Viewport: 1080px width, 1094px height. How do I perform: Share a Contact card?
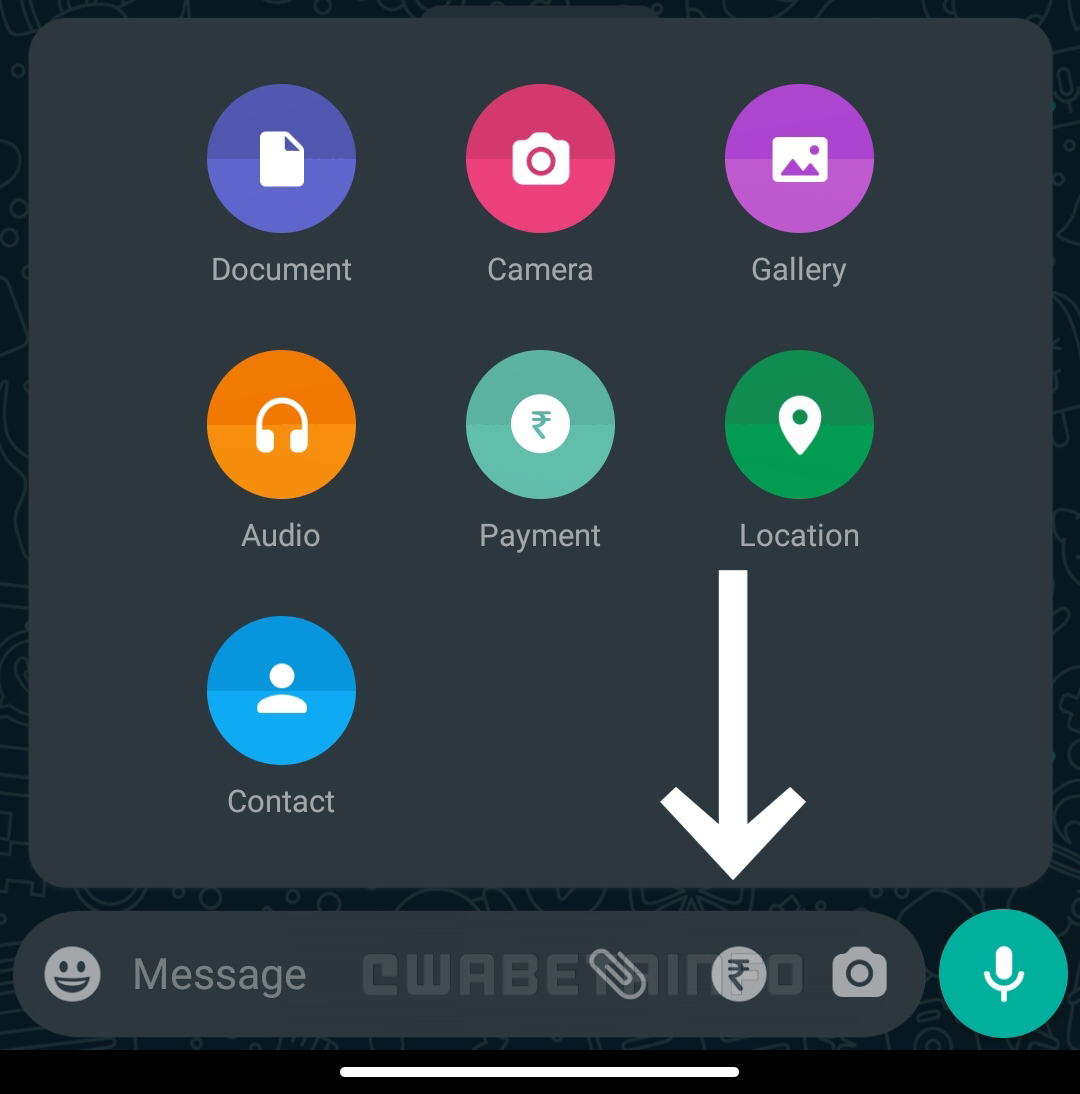[x=281, y=690]
